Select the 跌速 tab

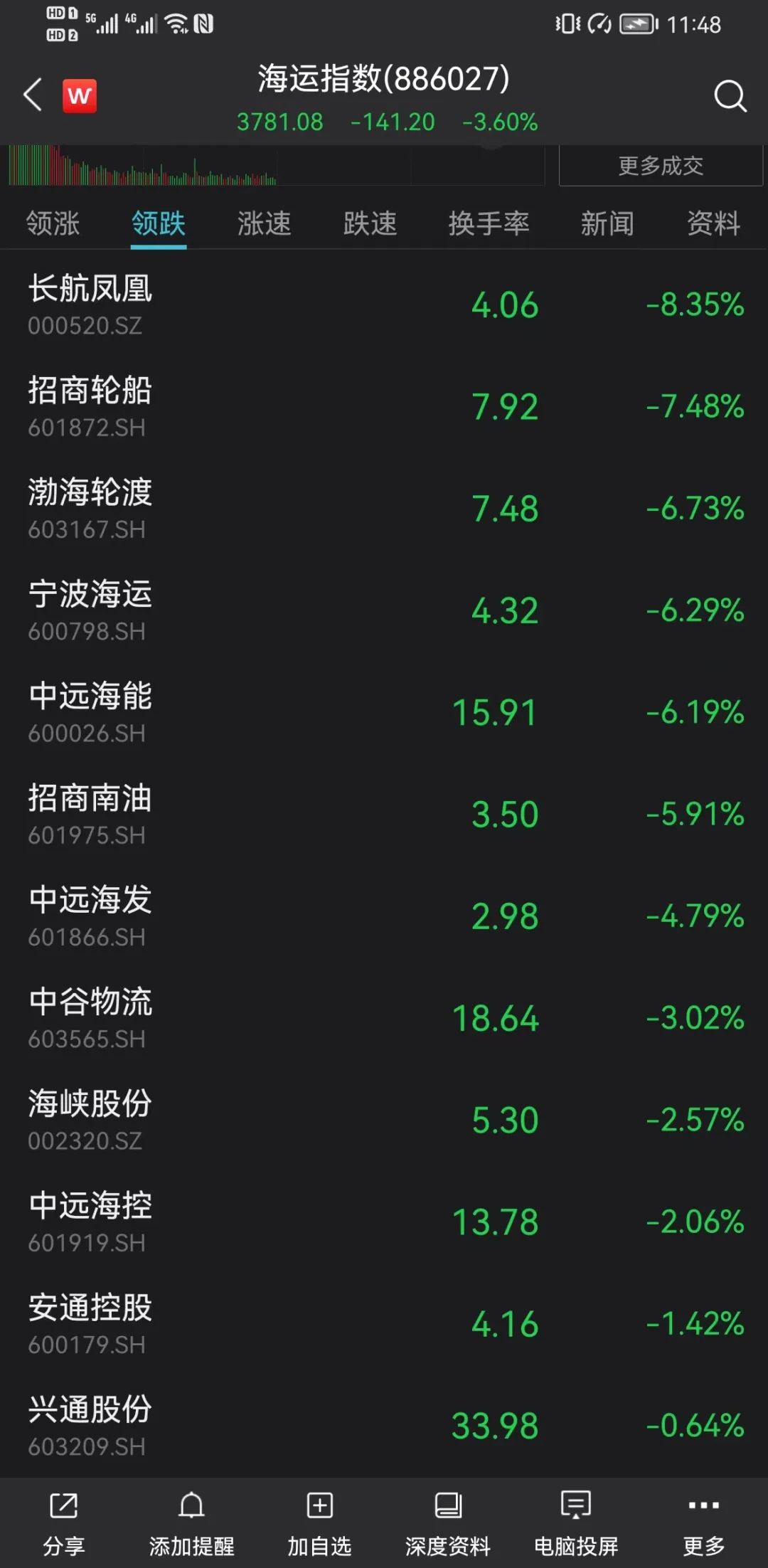(x=370, y=223)
